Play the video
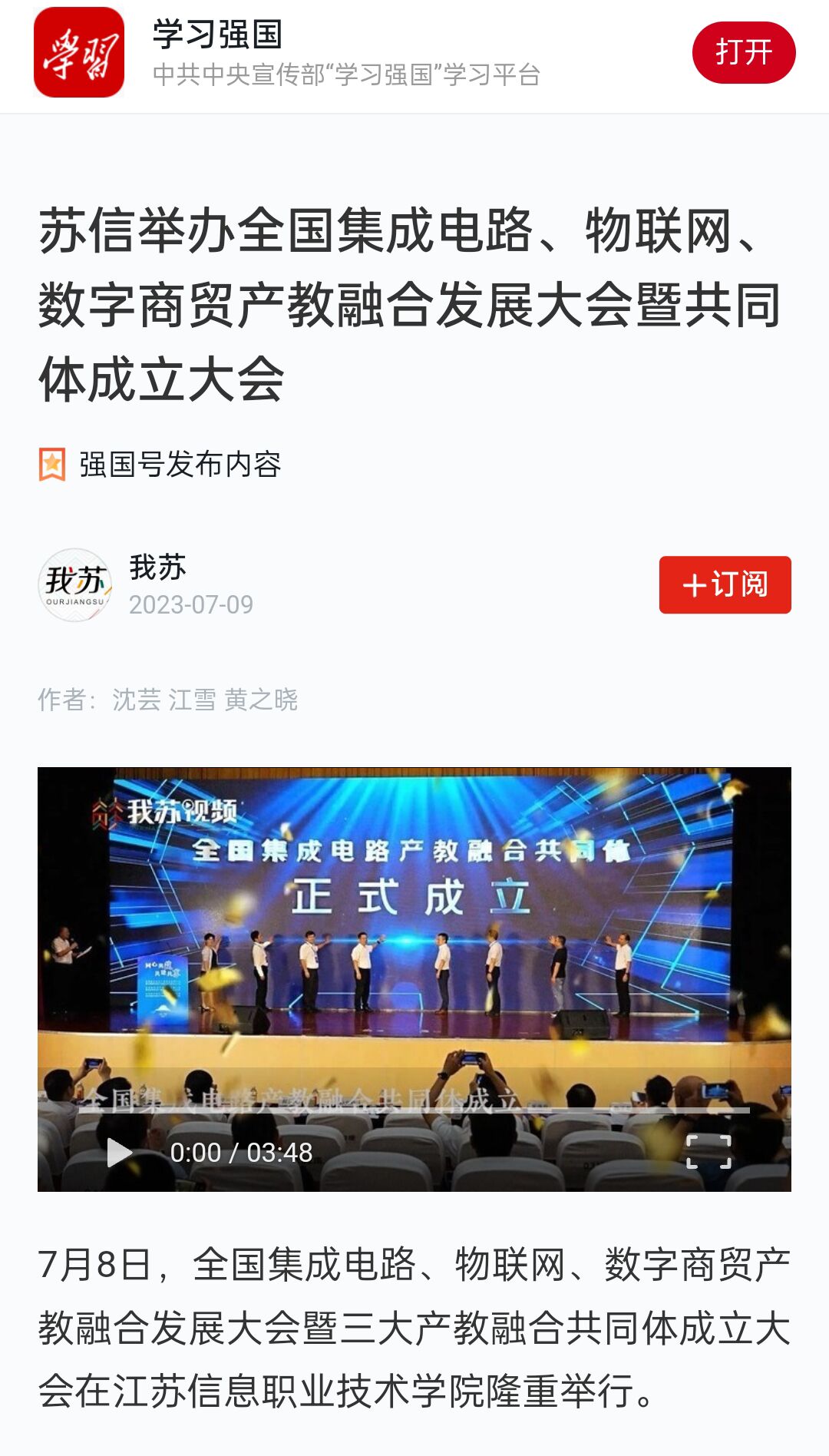This screenshot has height=1456, width=829. [119, 1152]
